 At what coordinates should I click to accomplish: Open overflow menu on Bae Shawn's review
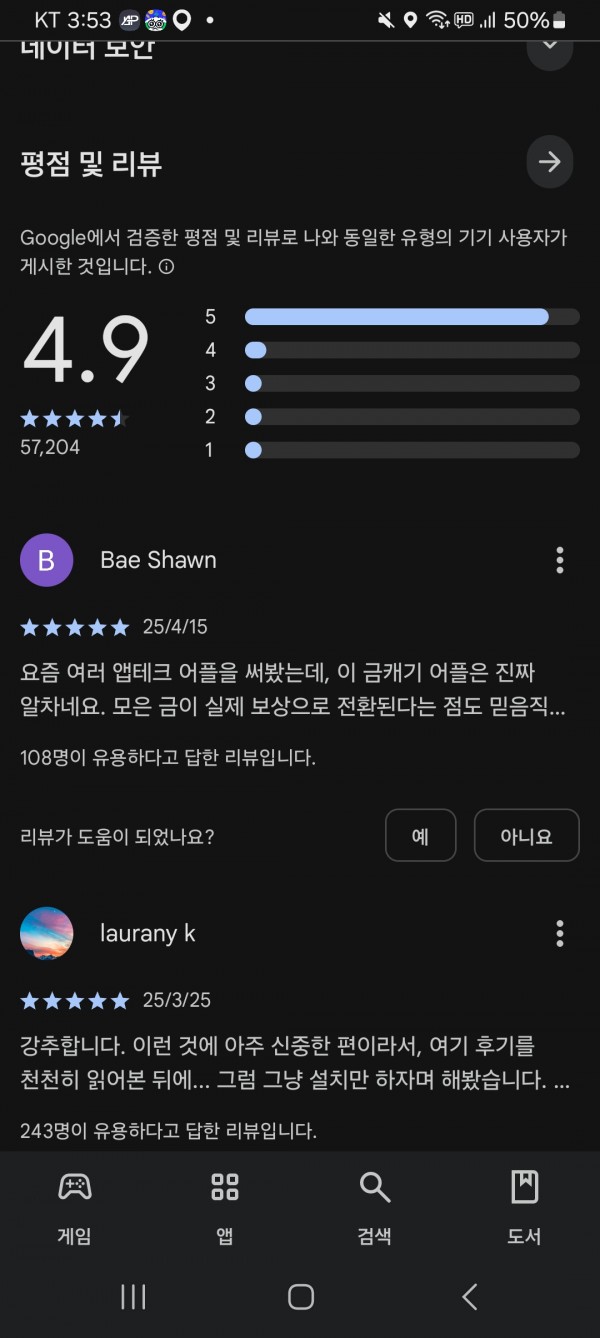pos(559,560)
